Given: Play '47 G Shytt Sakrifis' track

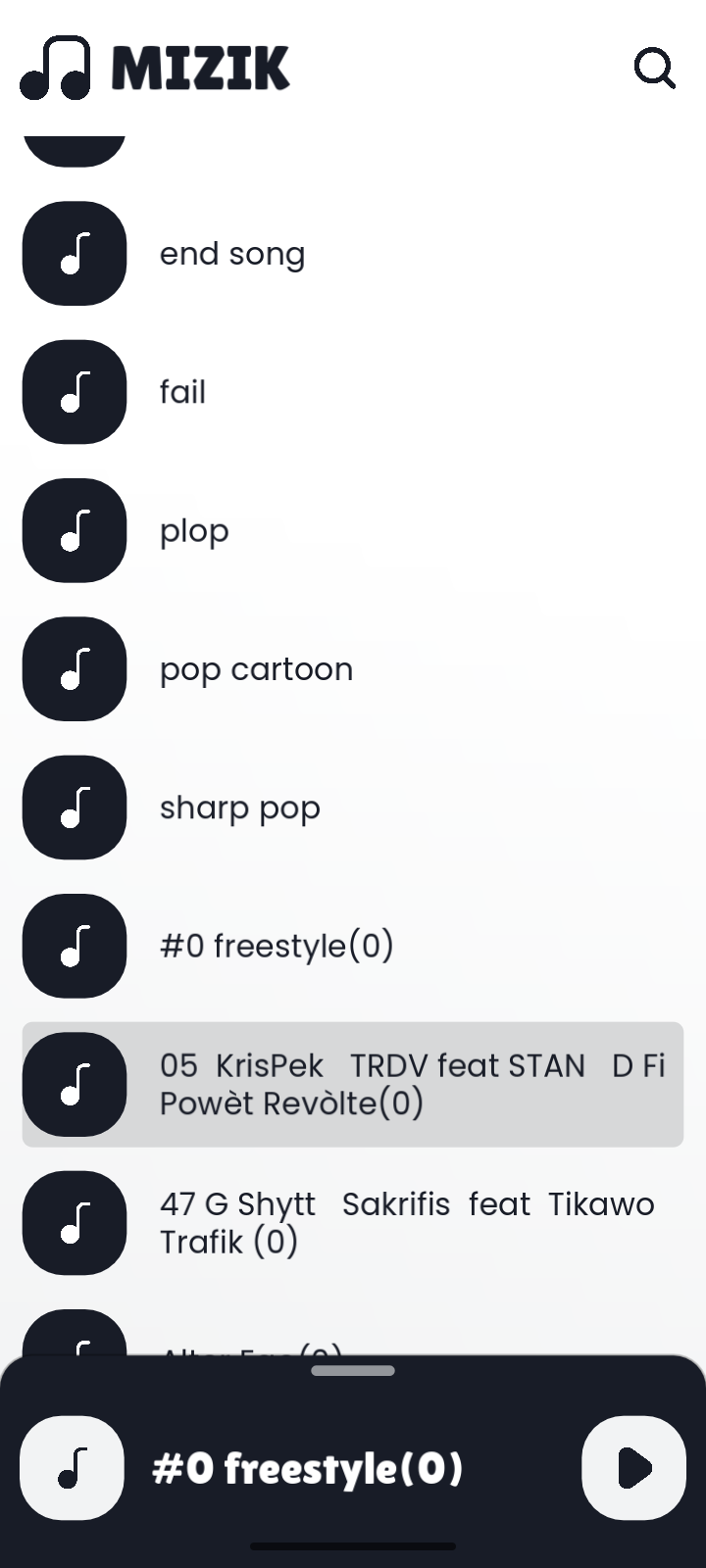Looking at the screenshot, I should tap(353, 1223).
